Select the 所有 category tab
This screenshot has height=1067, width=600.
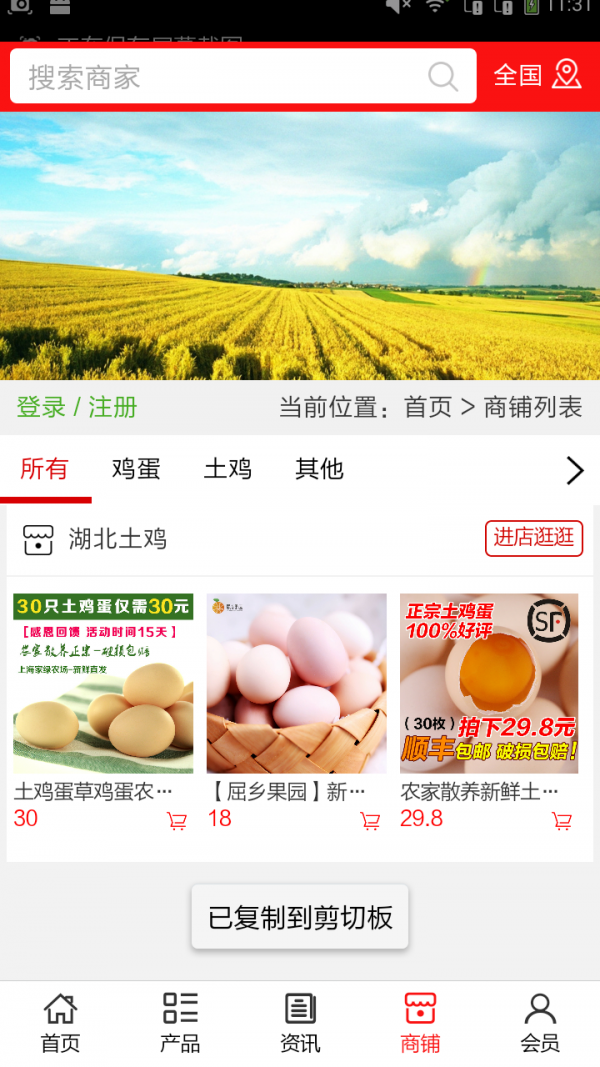(45, 468)
